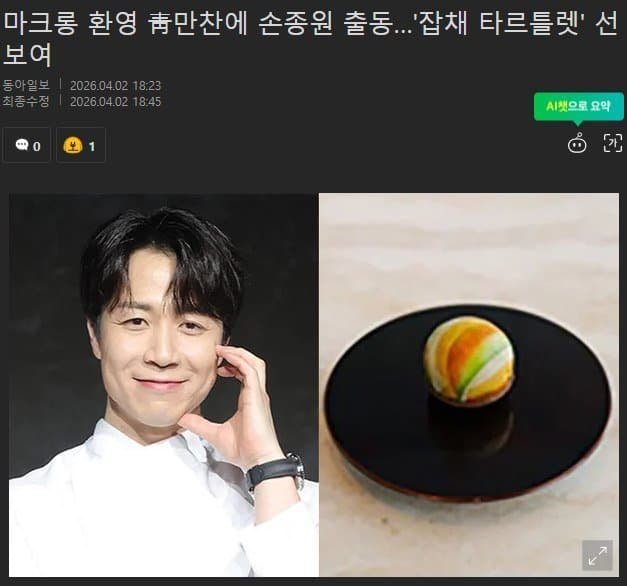Expand the article image to fullscreen
This screenshot has width=627, height=586.
point(597,555)
